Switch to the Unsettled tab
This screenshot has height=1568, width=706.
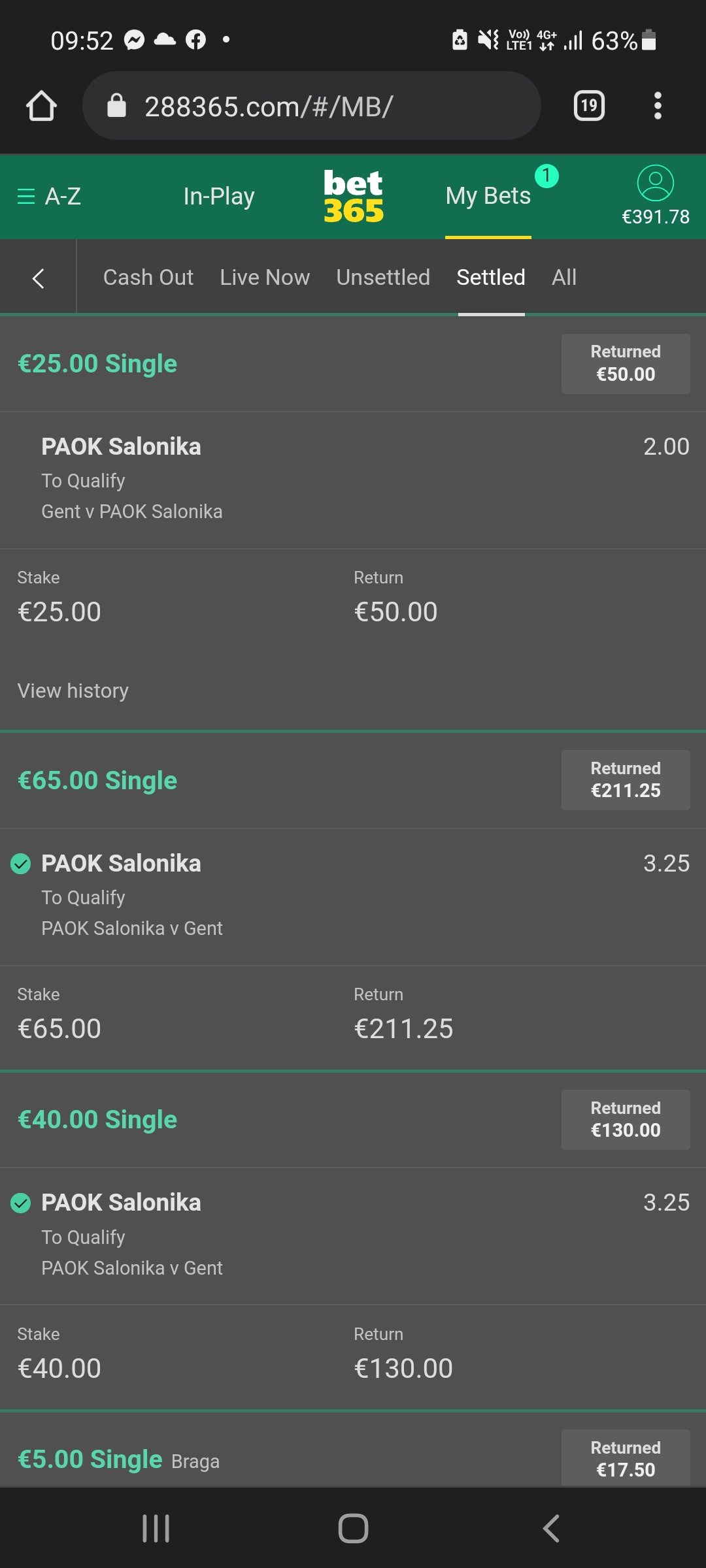point(383,278)
